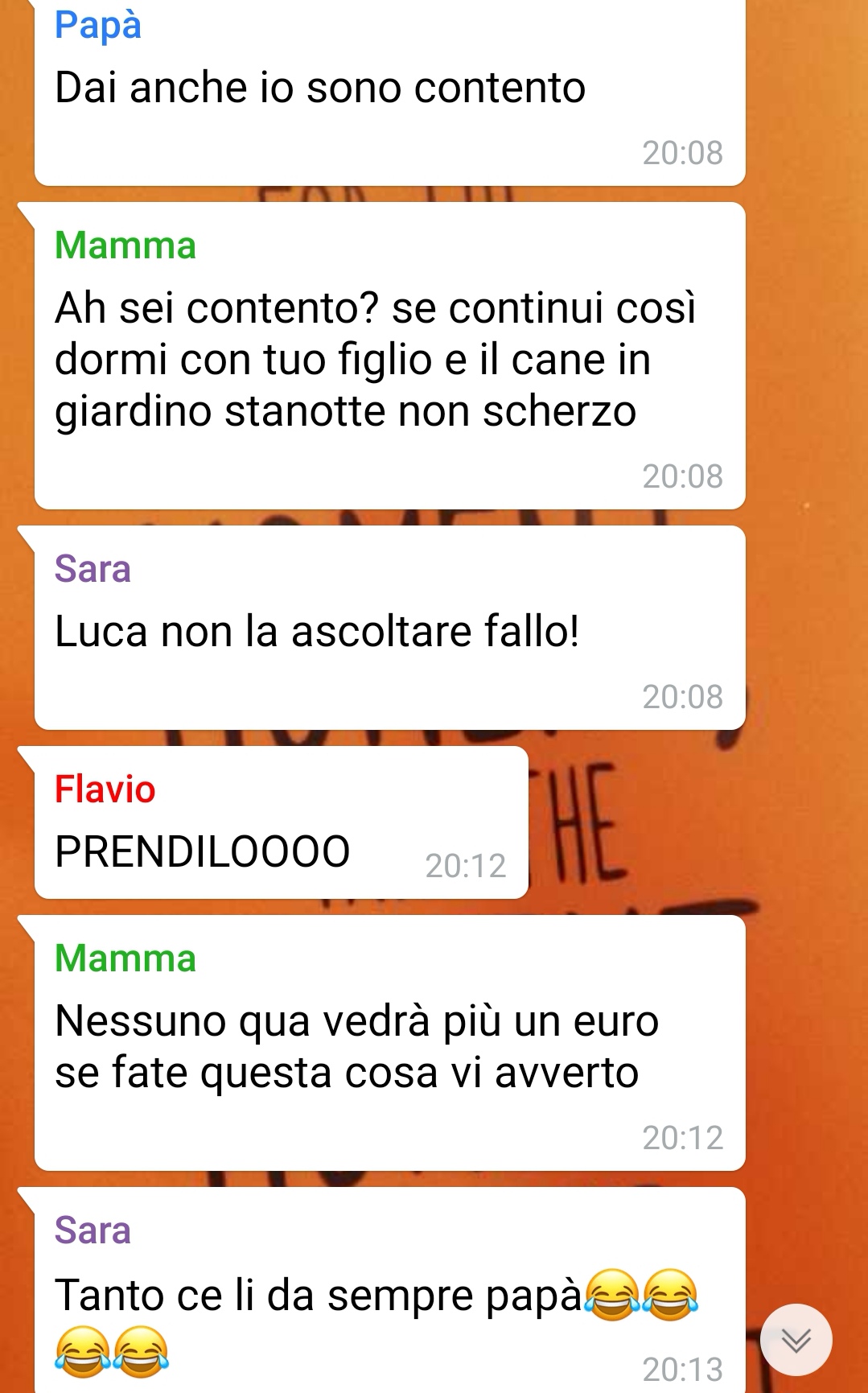
Task: Tap Mamma's name above the 'Ah sei contento?' message
Action: pyautogui.click(x=125, y=245)
